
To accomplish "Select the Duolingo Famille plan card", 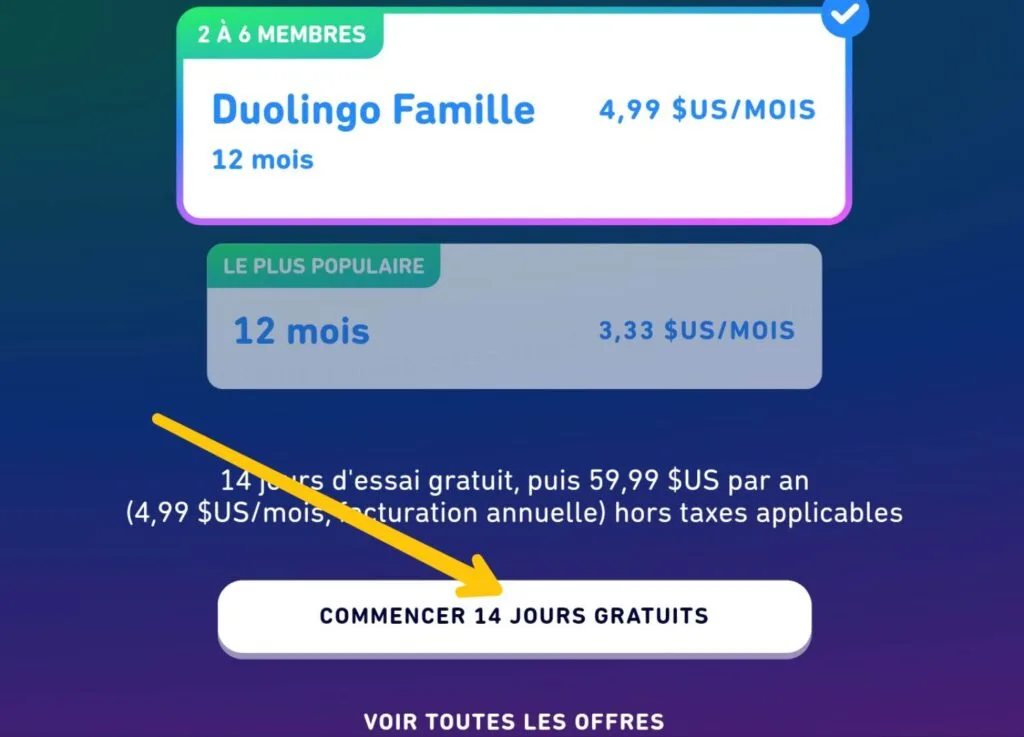I will coord(513,125).
